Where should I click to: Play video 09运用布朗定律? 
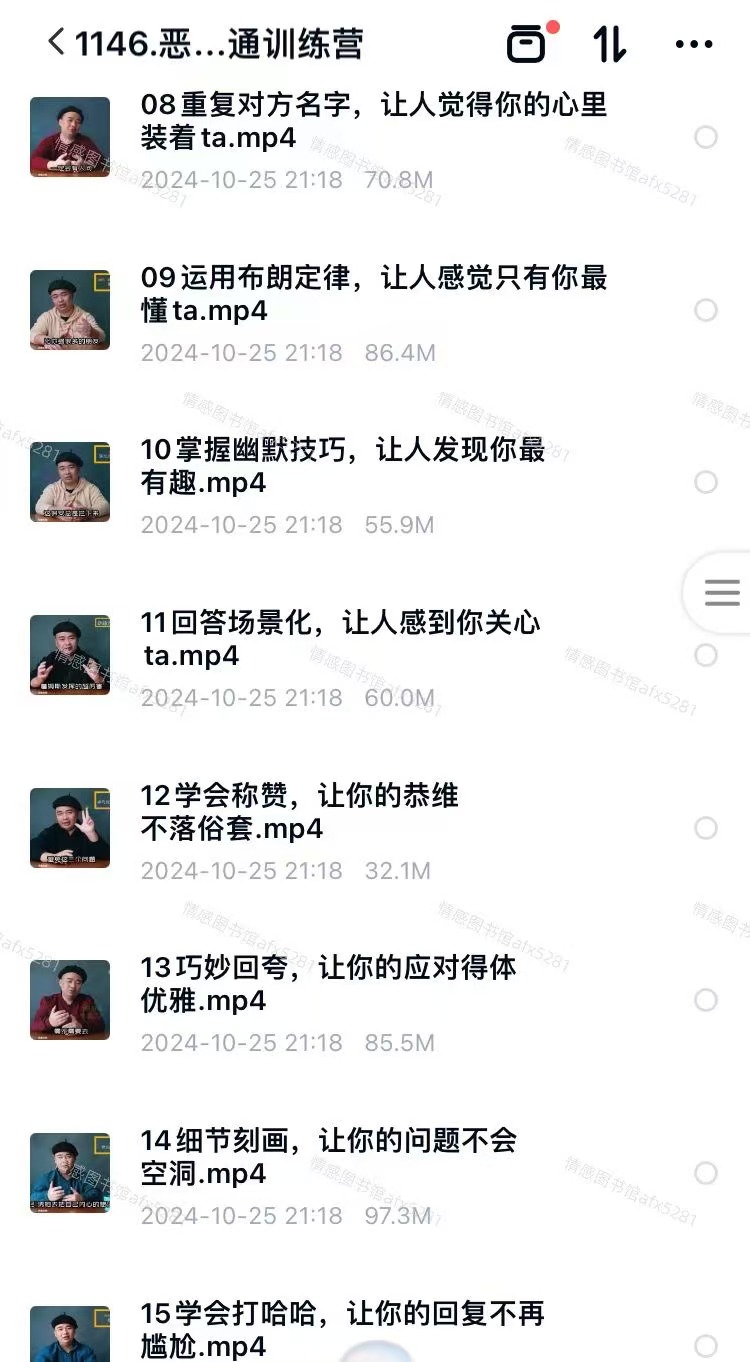tap(372, 293)
